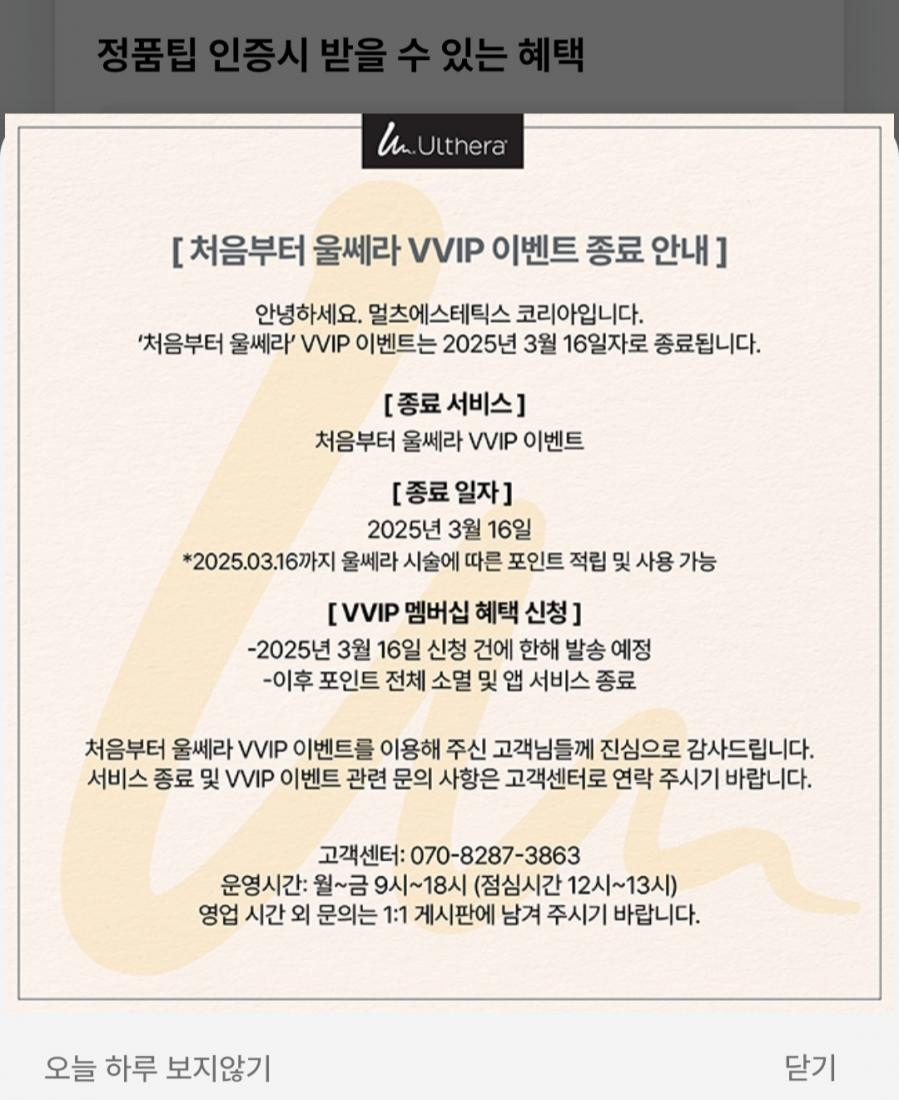Close the popup with '닫기'

810,1067
